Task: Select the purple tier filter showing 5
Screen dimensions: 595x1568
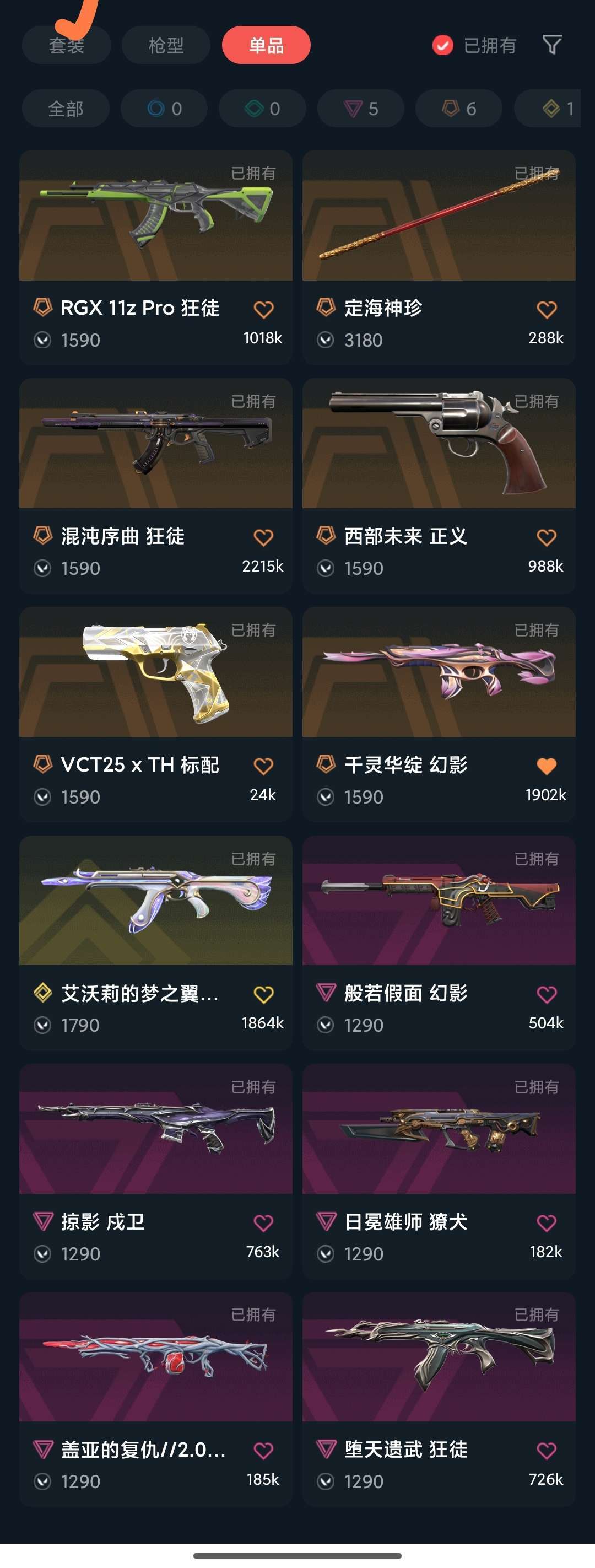Action: [x=360, y=109]
